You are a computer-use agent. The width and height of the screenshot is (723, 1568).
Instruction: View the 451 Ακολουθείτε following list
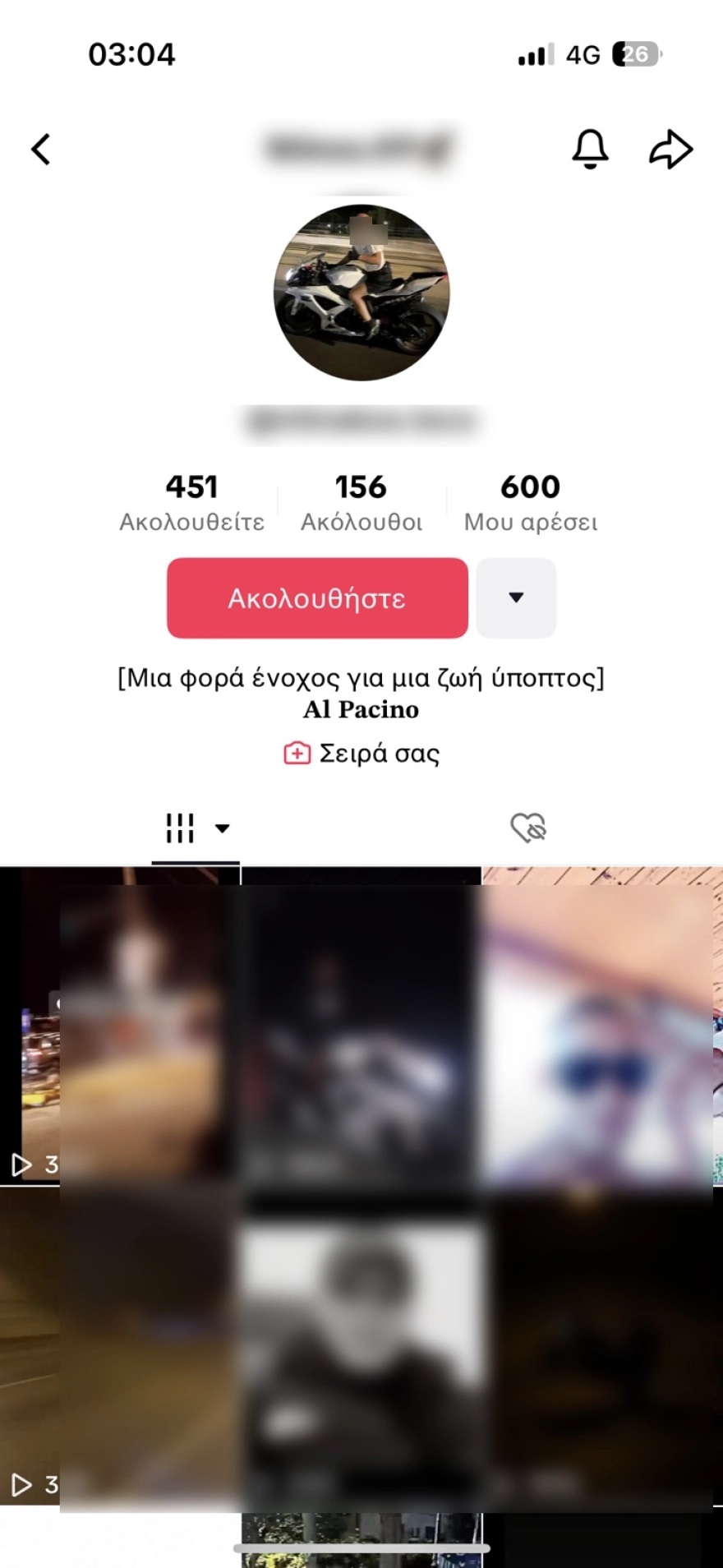coord(191,502)
